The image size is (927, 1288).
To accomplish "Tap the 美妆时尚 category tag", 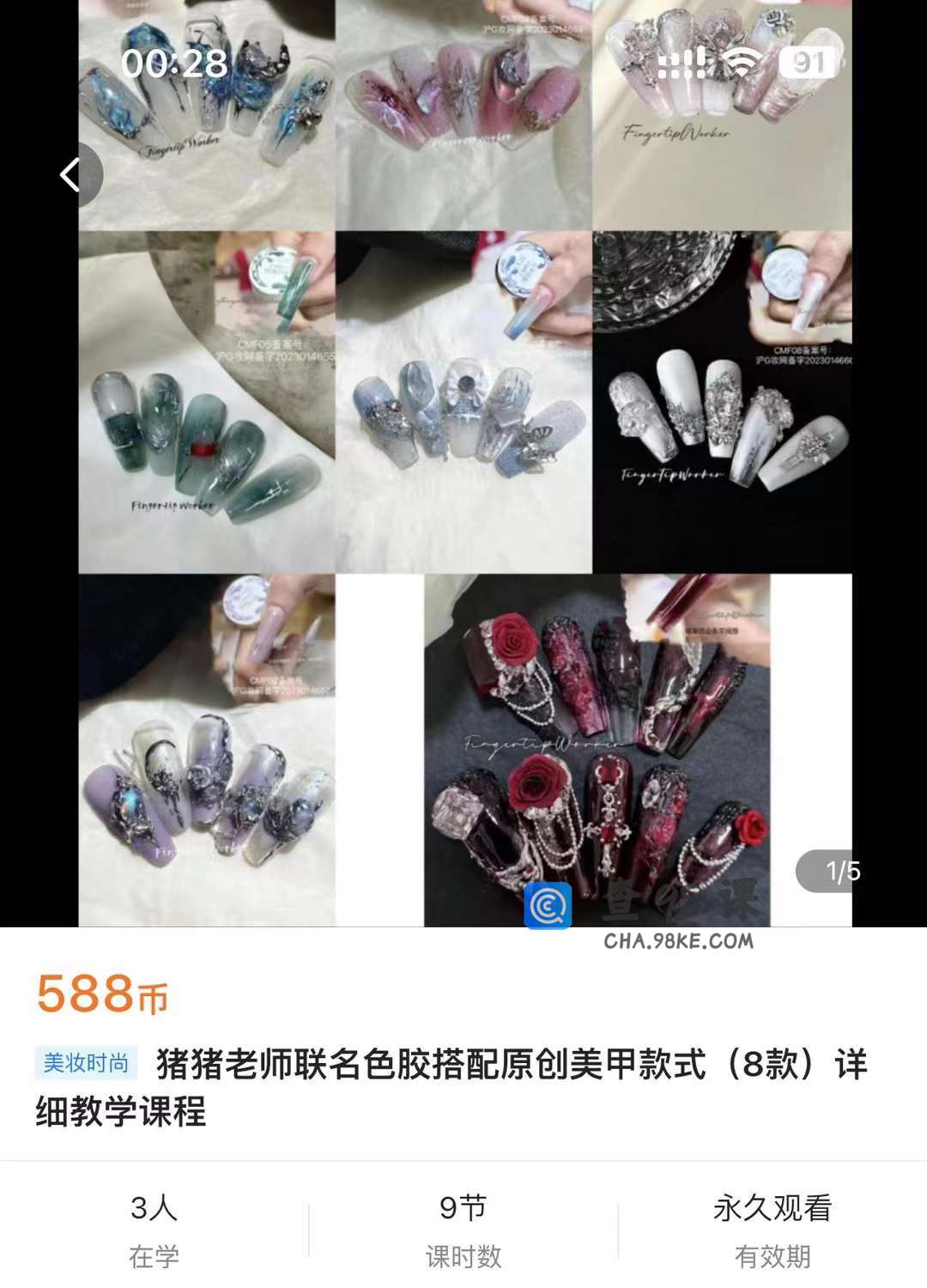I will (x=86, y=1063).
